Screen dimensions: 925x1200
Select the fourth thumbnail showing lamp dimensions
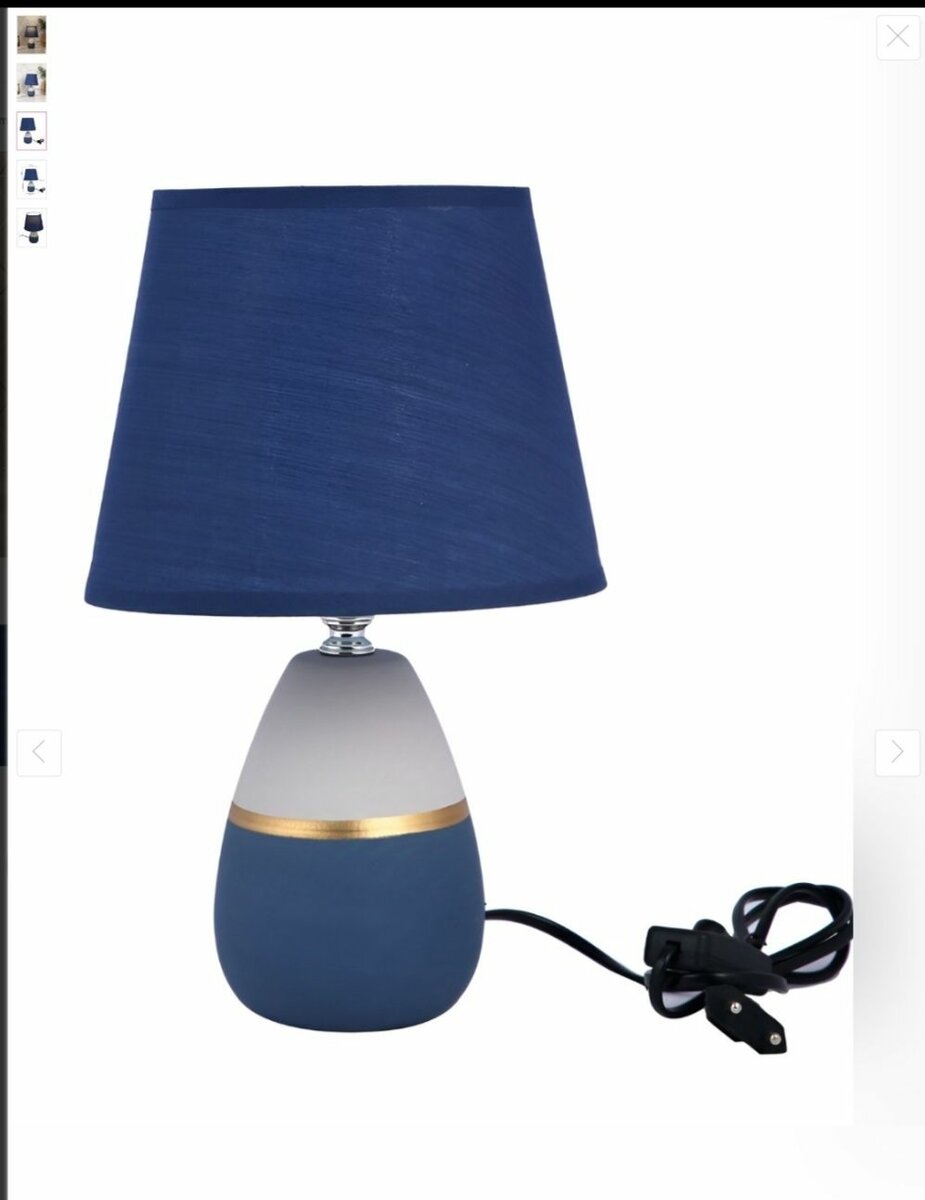[x=31, y=180]
